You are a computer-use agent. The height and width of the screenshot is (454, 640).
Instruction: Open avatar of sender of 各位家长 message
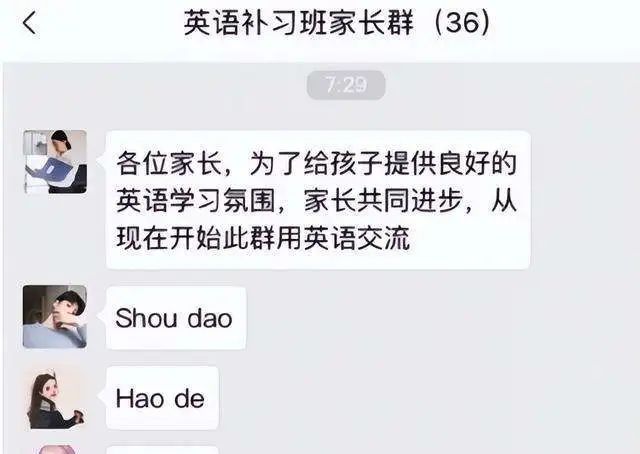coord(54,161)
